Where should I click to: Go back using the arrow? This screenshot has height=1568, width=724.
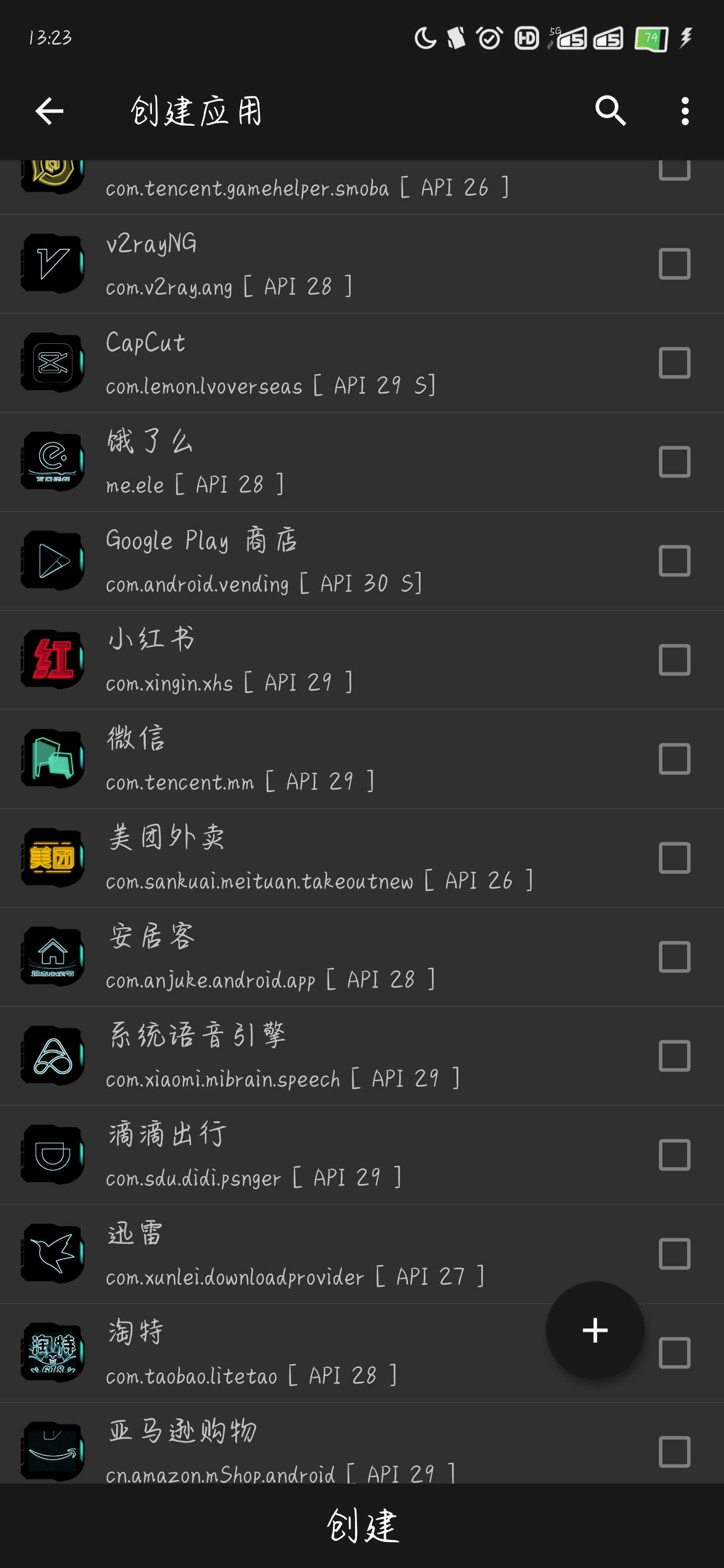click(x=49, y=111)
